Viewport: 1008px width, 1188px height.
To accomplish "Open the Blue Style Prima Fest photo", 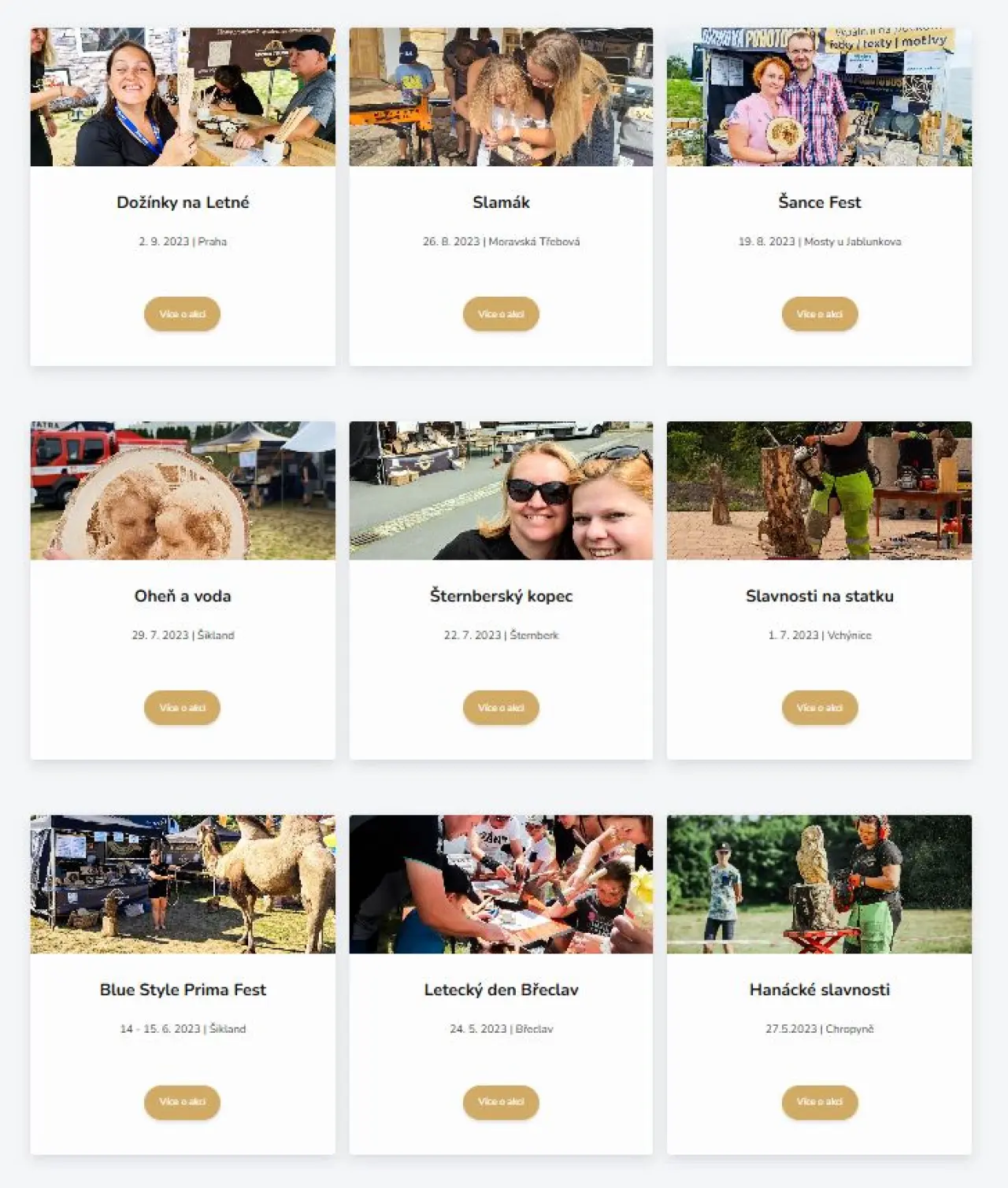I will [x=183, y=884].
